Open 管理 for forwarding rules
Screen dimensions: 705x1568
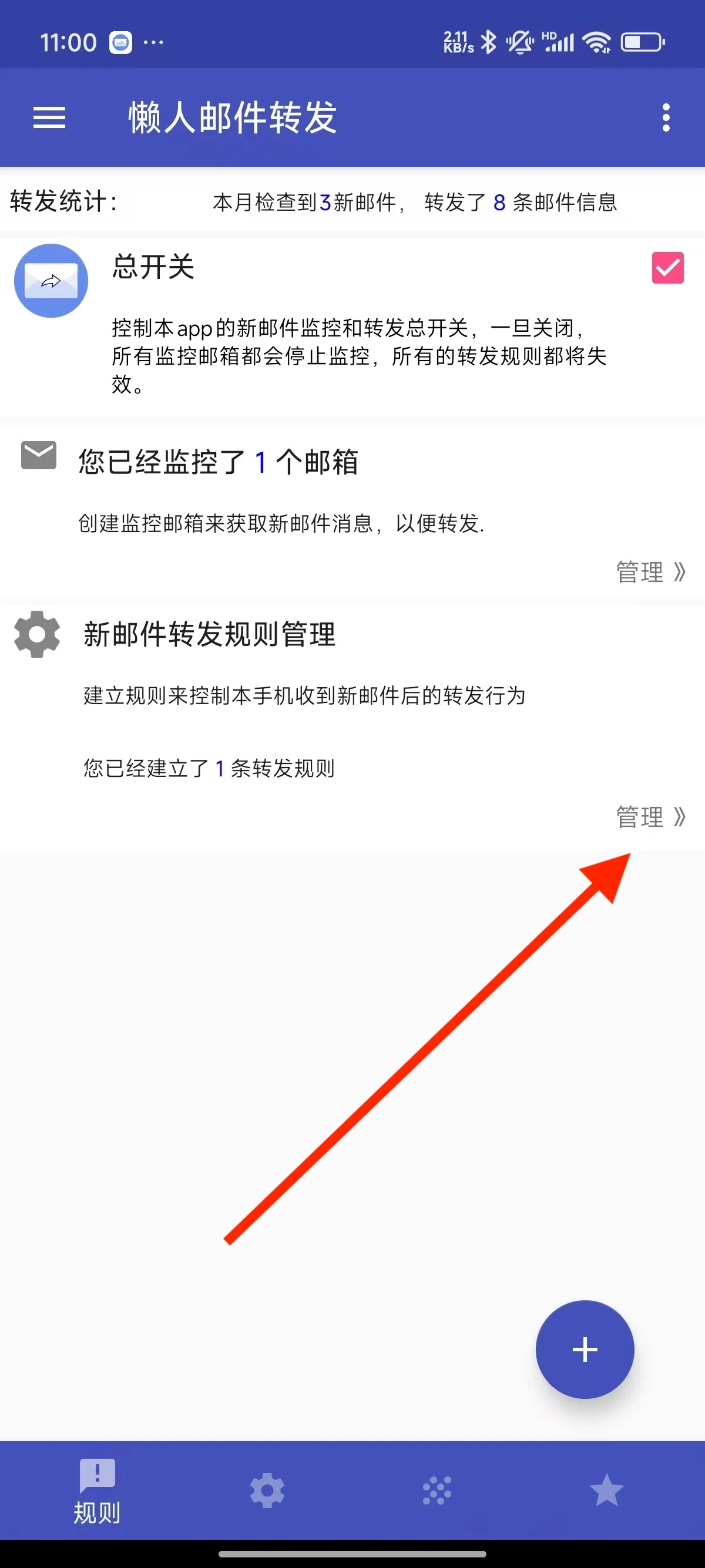650,817
